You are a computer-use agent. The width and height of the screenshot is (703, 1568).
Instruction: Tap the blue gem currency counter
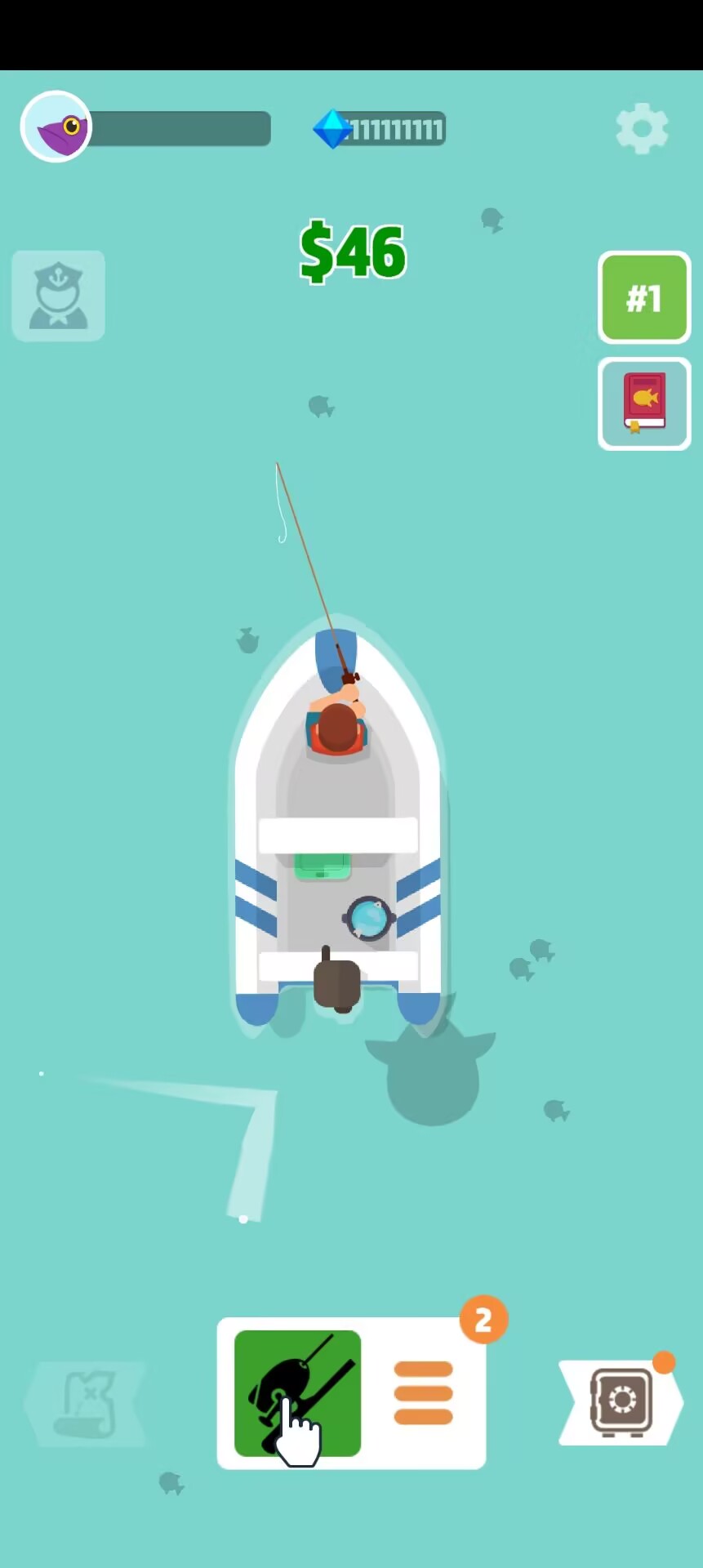click(380, 129)
